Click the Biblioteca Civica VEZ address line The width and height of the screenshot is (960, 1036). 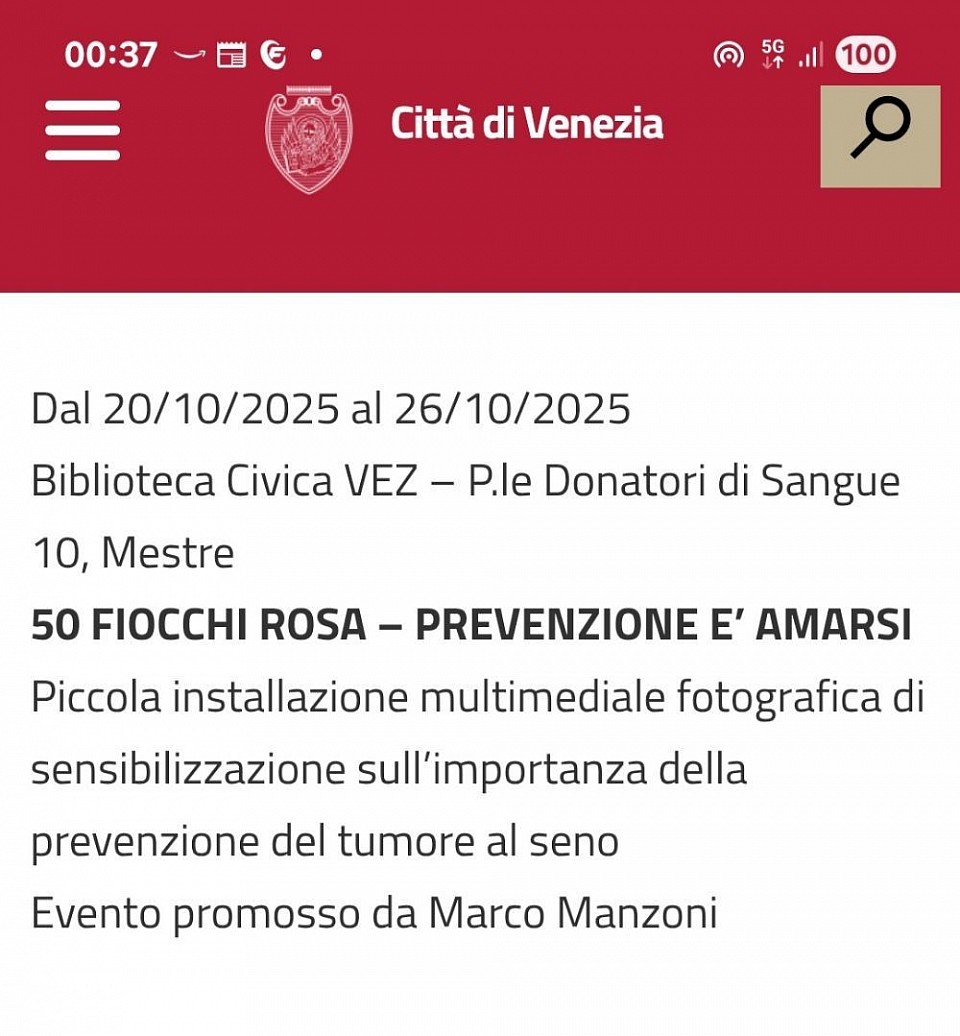point(465,480)
